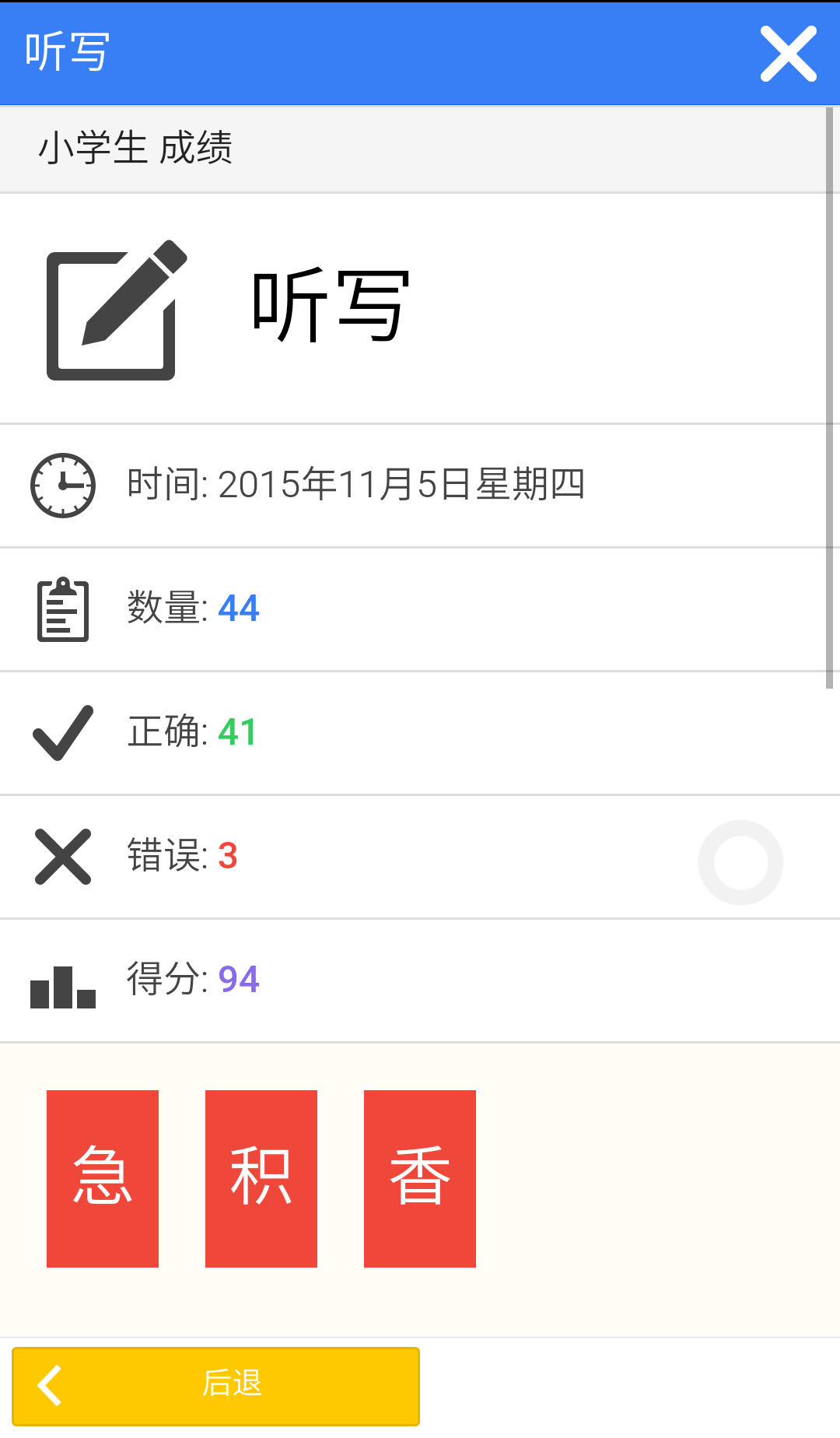Viewport: 840px width, 1438px height.
Task: Toggle the circle indicator on the 错误 row
Action: 740,861
